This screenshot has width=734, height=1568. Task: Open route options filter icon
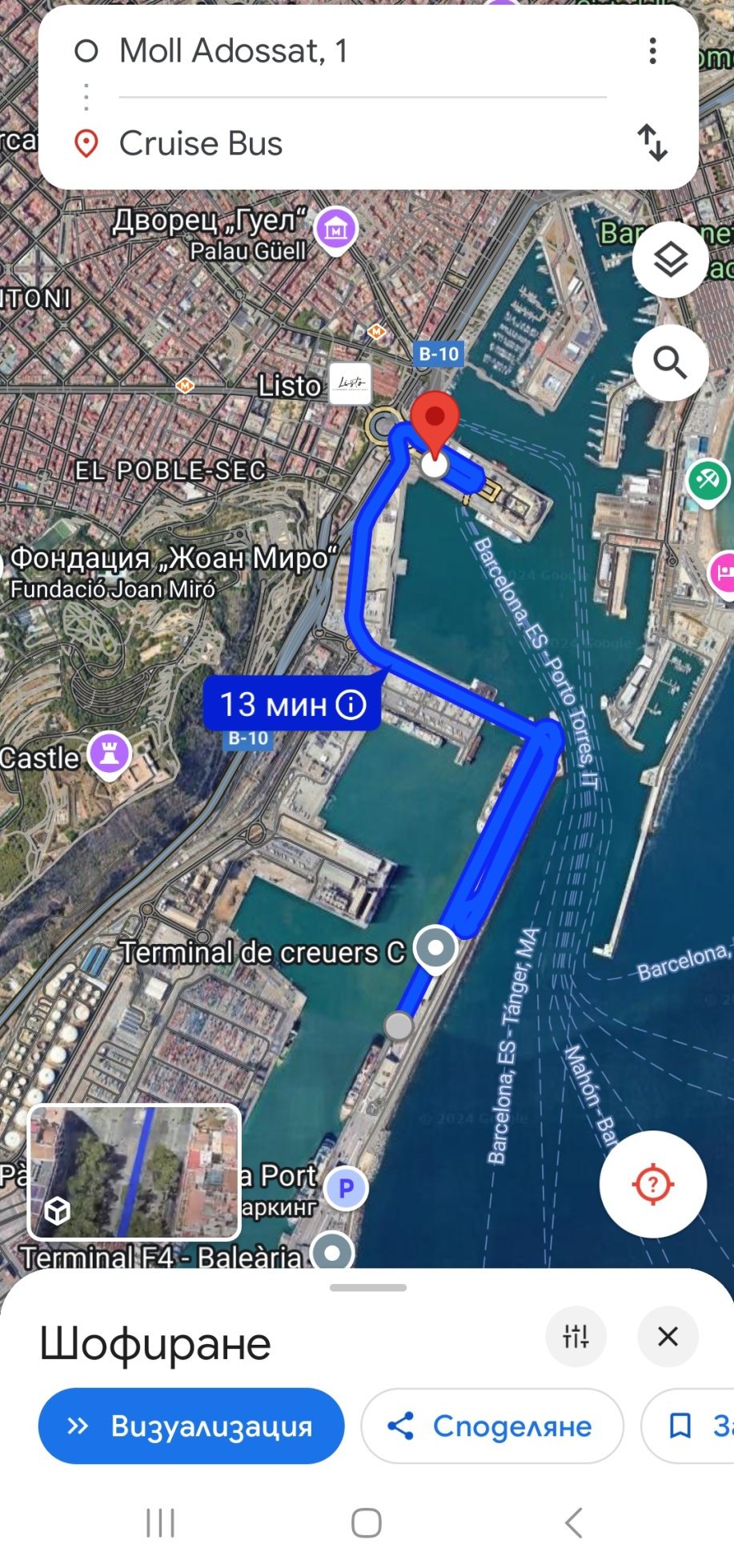pyautogui.click(x=576, y=1336)
